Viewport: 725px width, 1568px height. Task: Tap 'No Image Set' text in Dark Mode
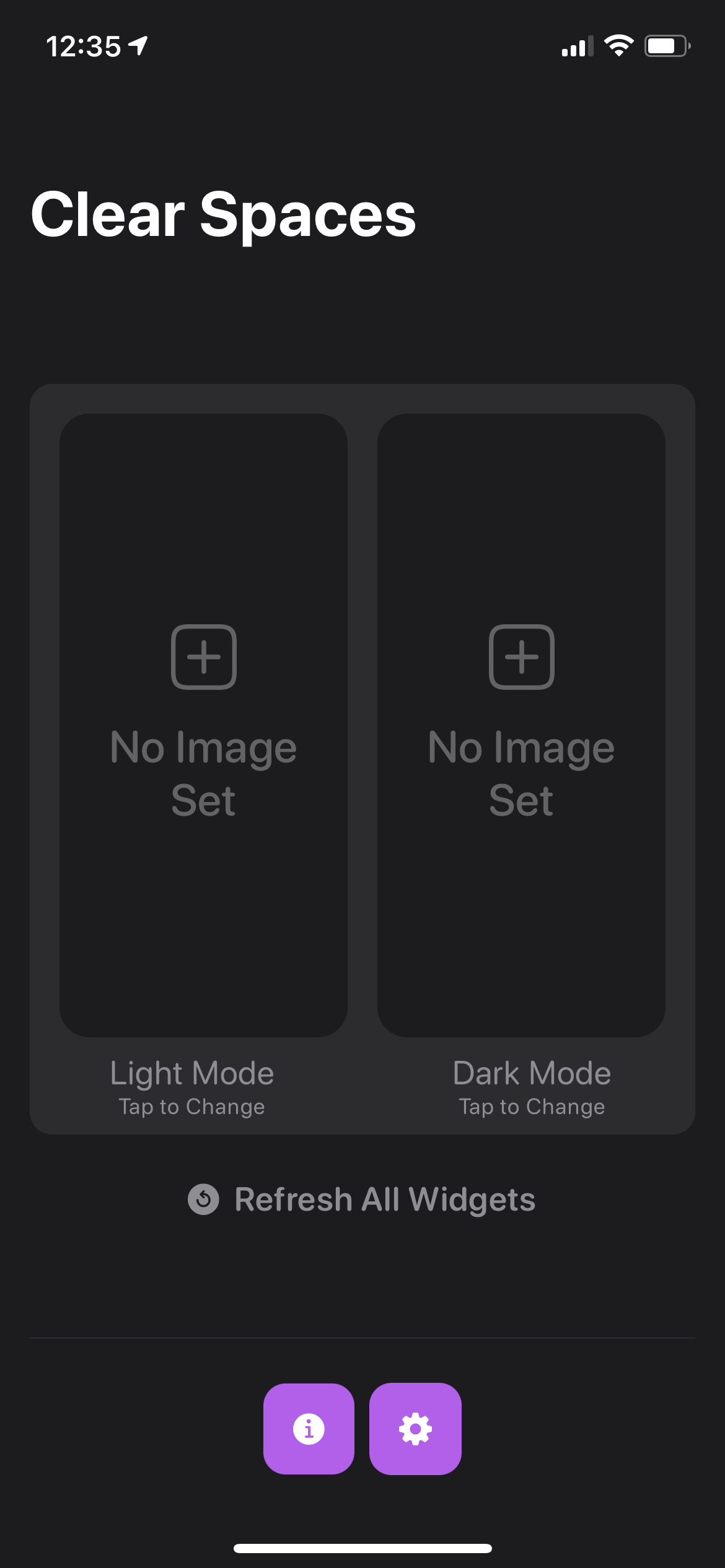[x=521, y=773]
